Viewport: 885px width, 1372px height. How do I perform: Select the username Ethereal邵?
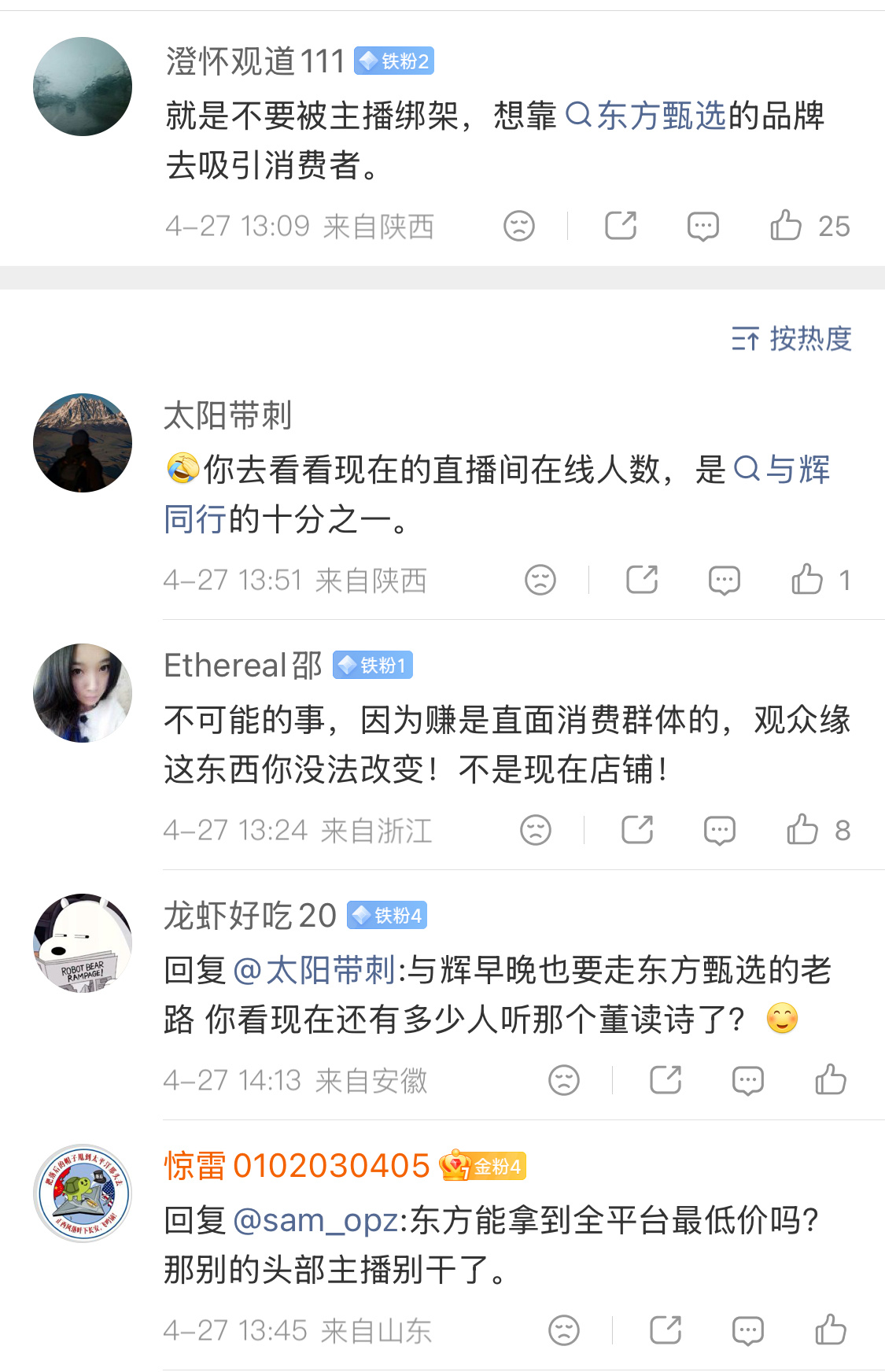(241, 665)
